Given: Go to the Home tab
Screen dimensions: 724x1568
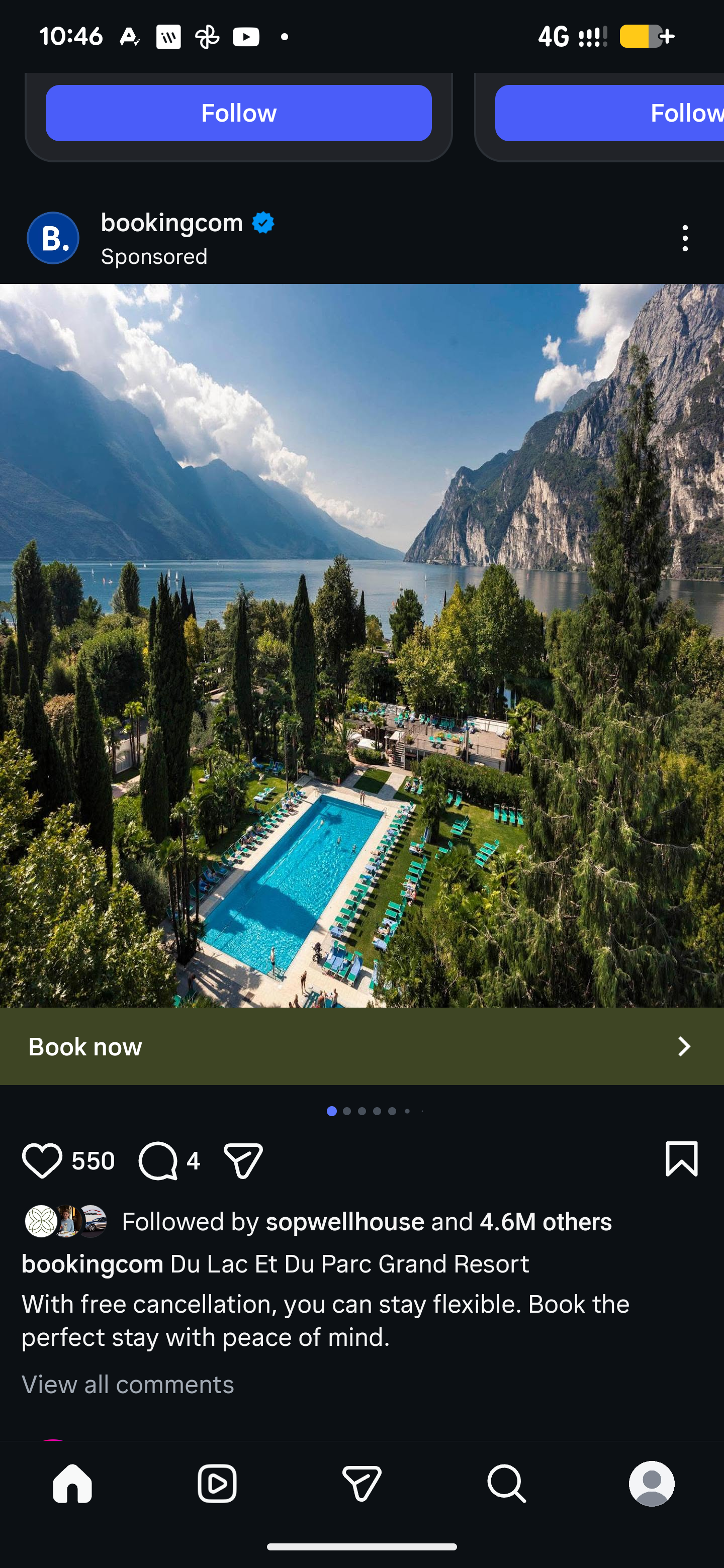Looking at the screenshot, I should pyautogui.click(x=72, y=1484).
